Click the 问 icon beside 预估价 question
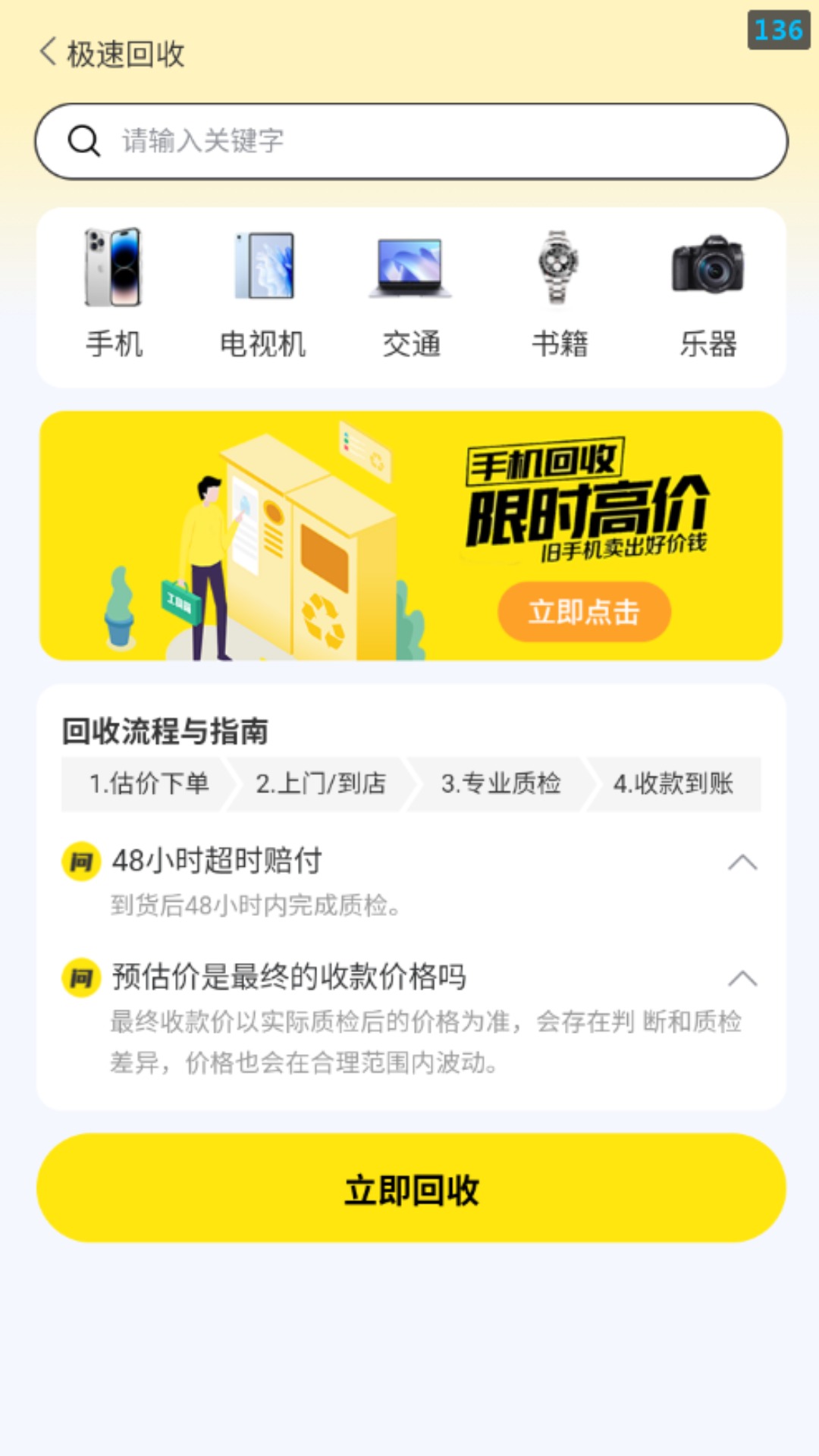 [80, 978]
